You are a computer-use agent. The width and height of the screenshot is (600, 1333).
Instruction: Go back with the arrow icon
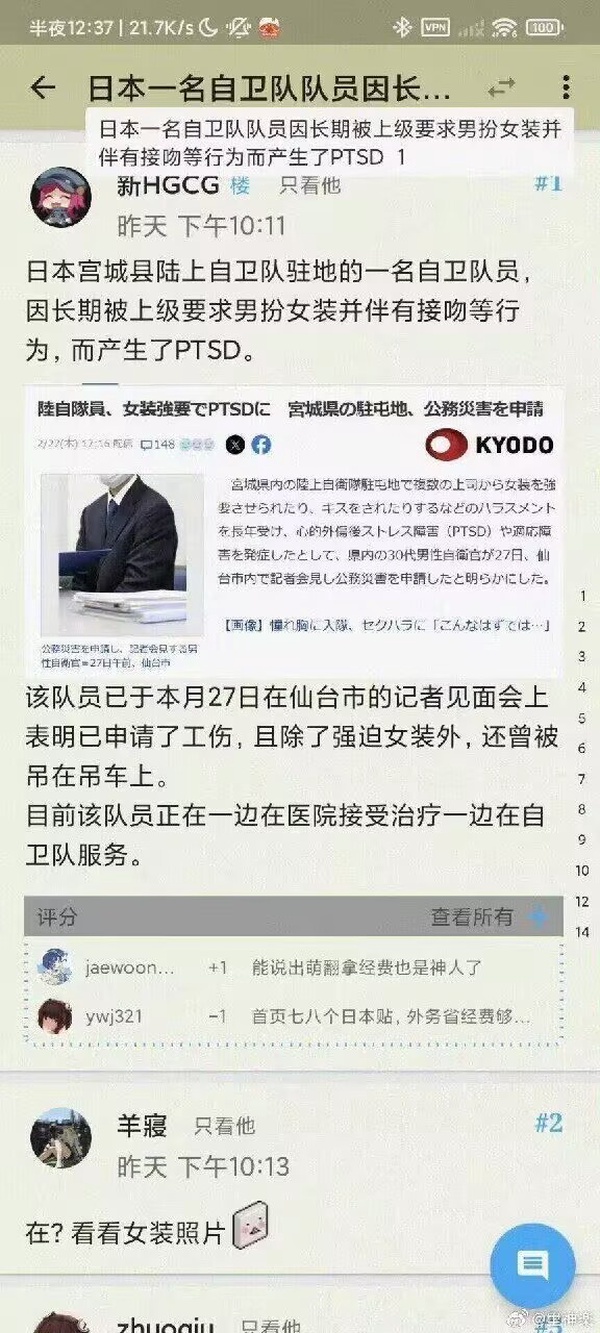point(42,88)
